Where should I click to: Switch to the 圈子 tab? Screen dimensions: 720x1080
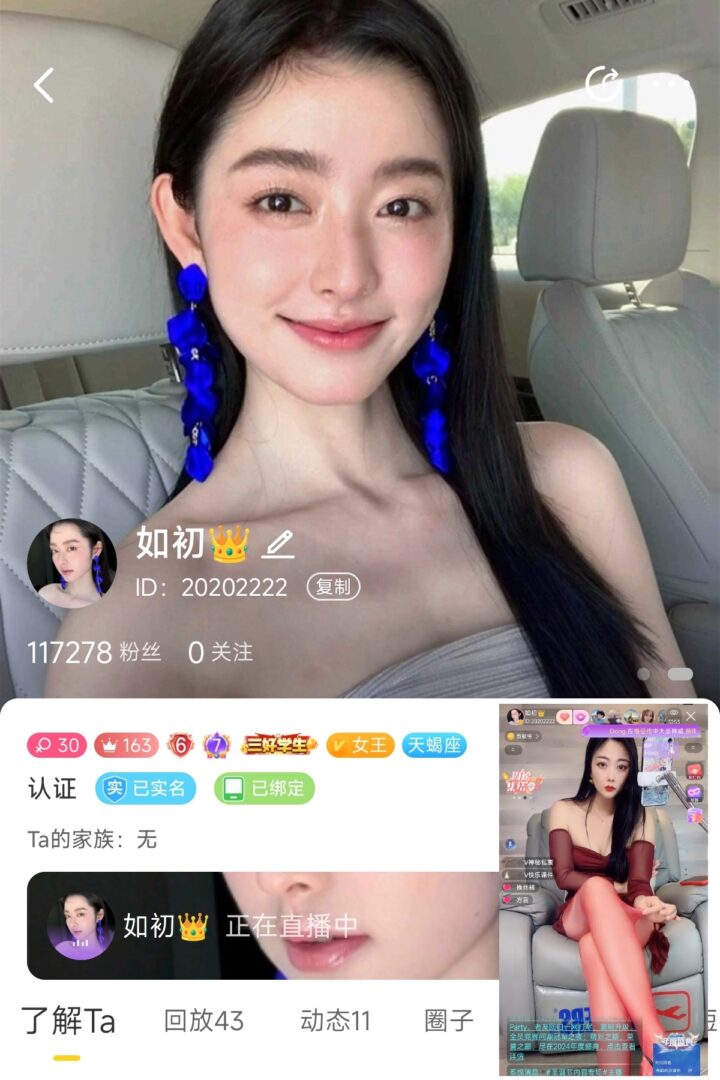click(x=449, y=1021)
